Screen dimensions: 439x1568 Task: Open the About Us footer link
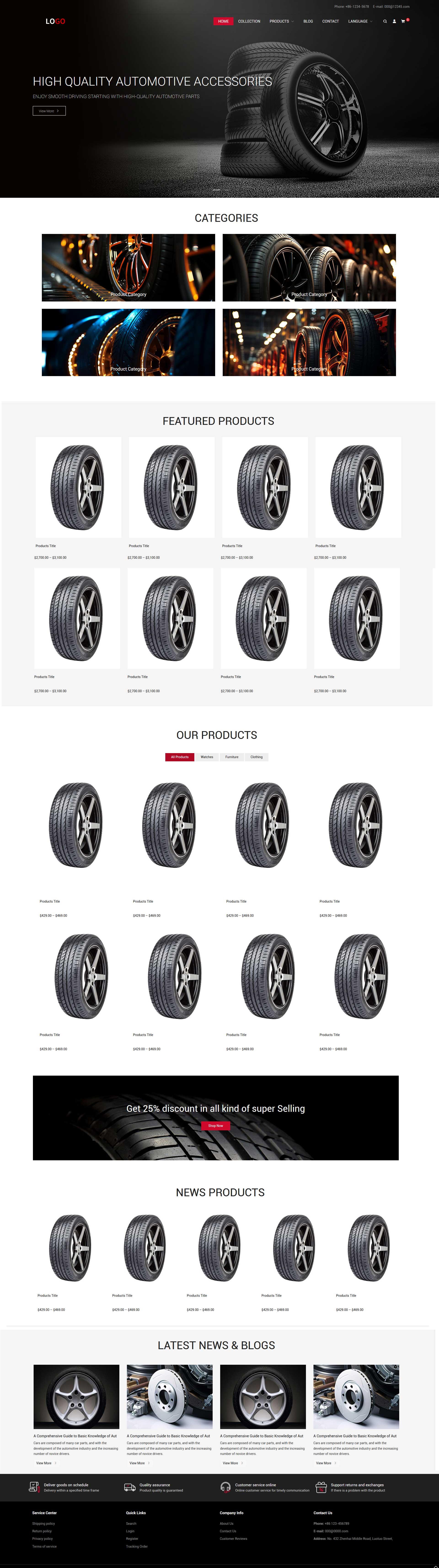[226, 1524]
